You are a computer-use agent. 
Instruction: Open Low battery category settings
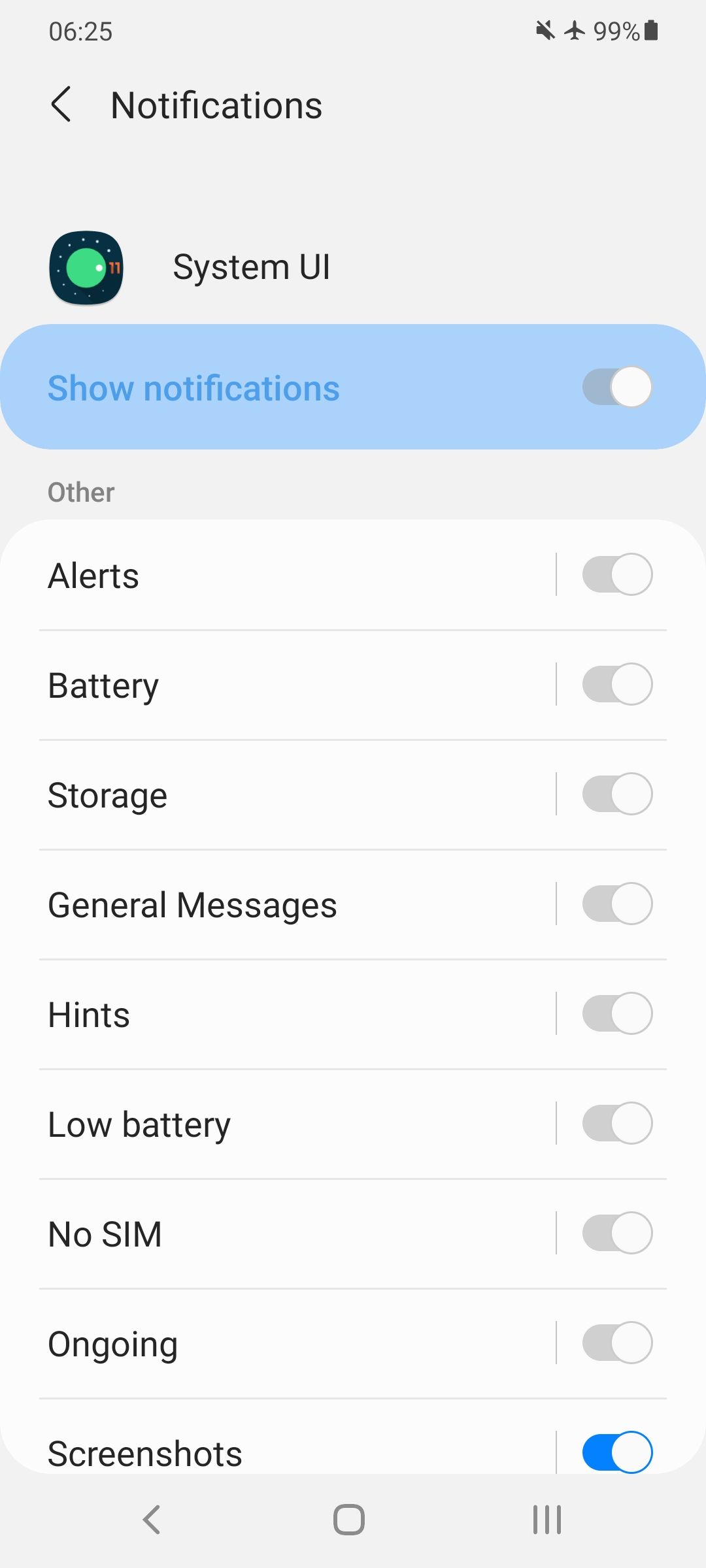pyautogui.click(x=261, y=1124)
